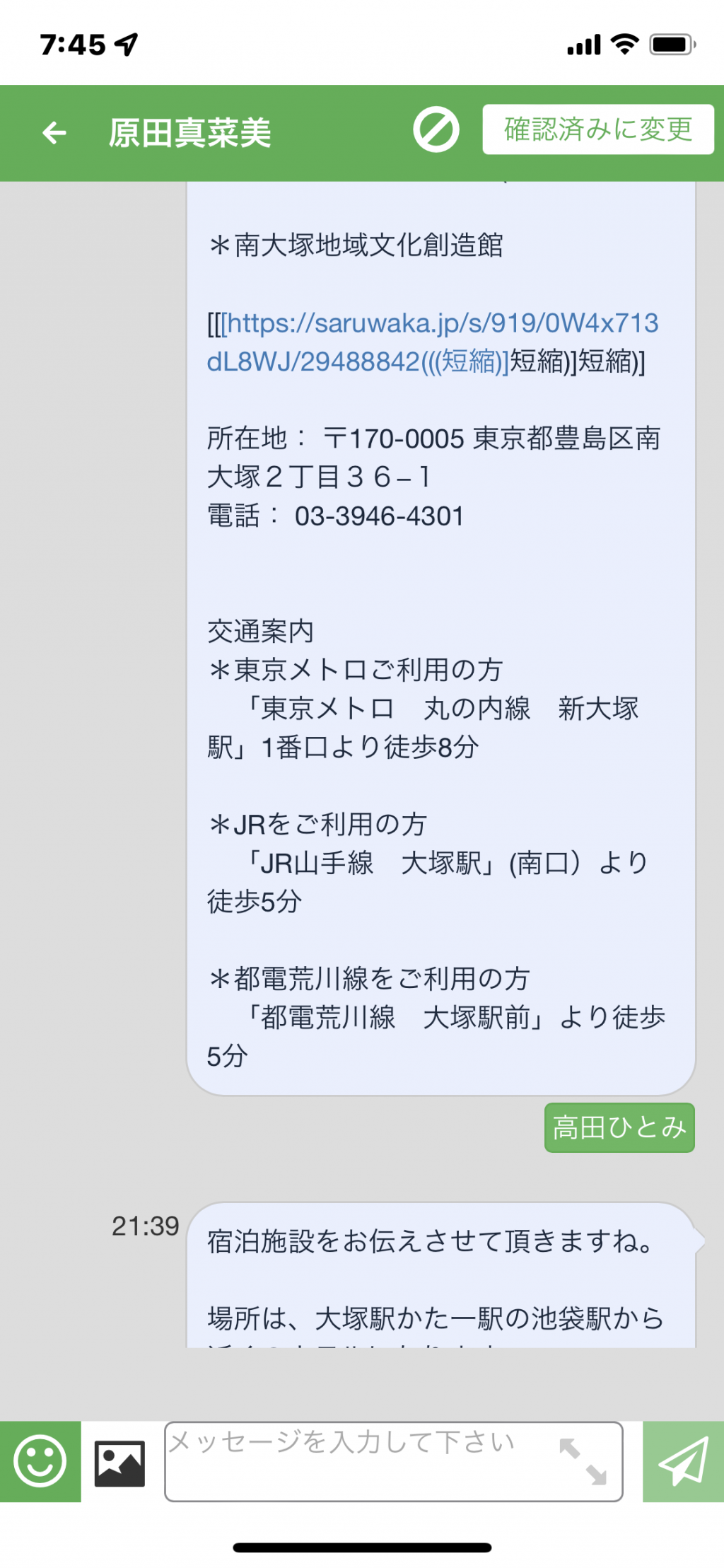Send the message with the paper plane
Viewport: 724px width, 1568px height.
click(683, 1461)
